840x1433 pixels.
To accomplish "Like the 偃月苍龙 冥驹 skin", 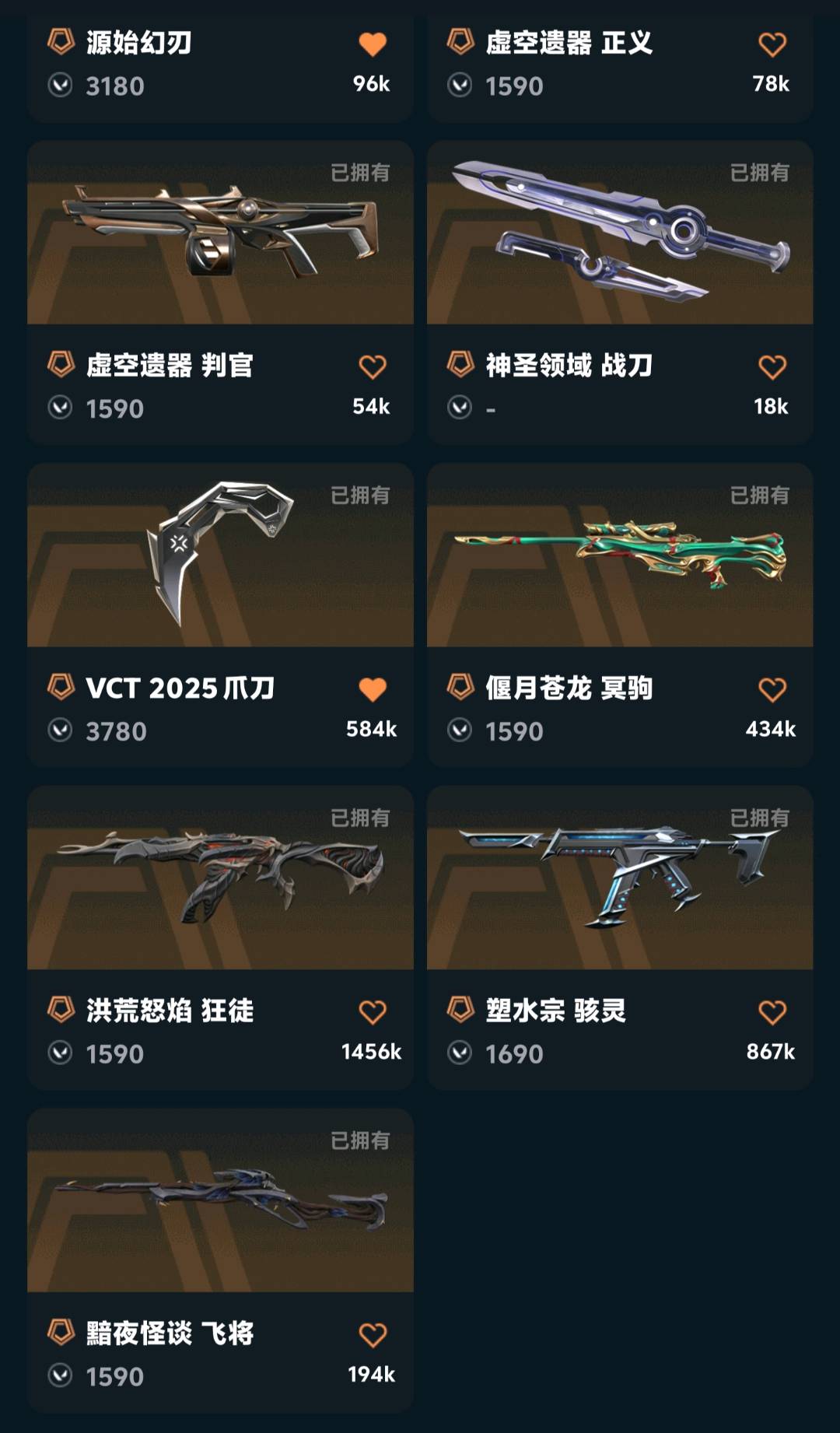I will [772, 689].
